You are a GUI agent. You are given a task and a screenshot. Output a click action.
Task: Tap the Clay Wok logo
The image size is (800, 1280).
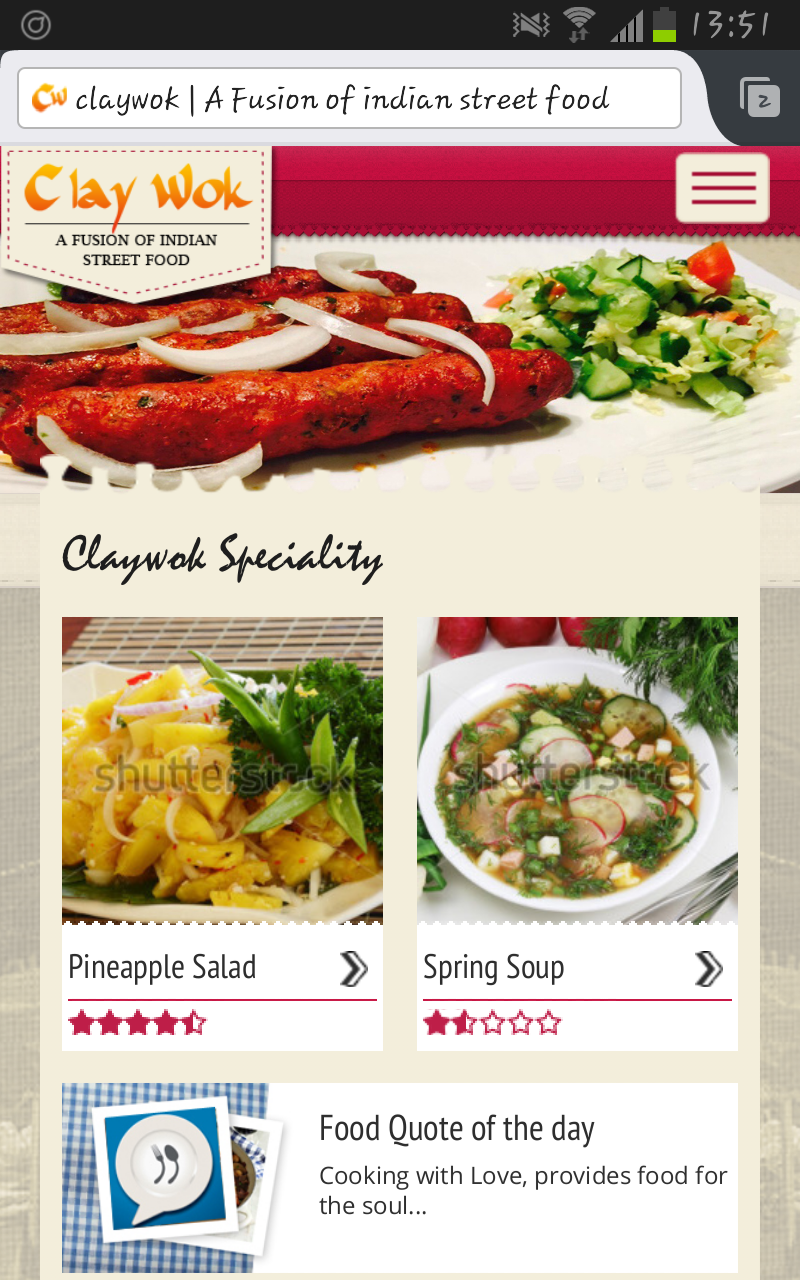point(137,221)
